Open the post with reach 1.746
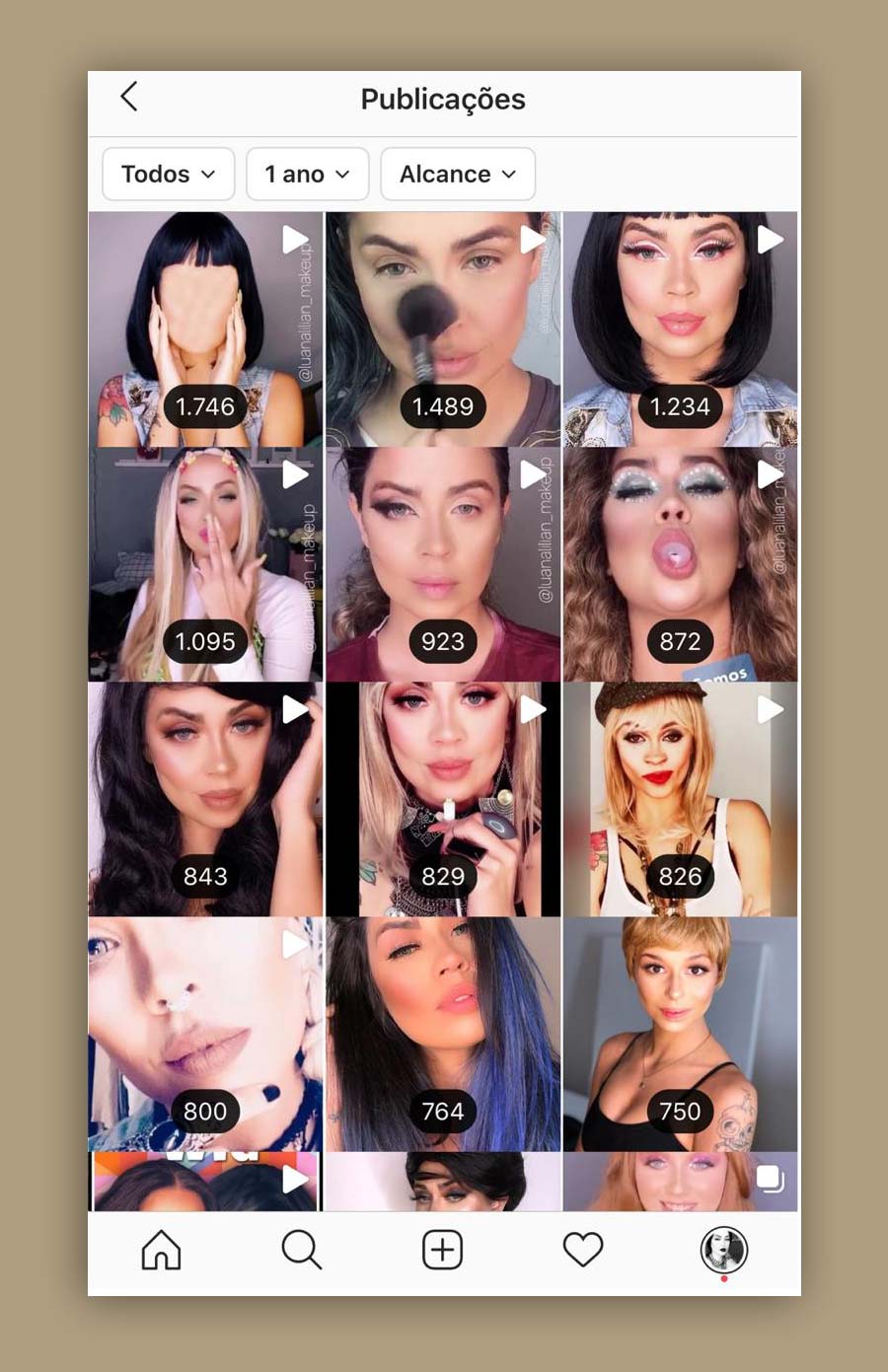The height and width of the screenshot is (1372, 888). (205, 328)
